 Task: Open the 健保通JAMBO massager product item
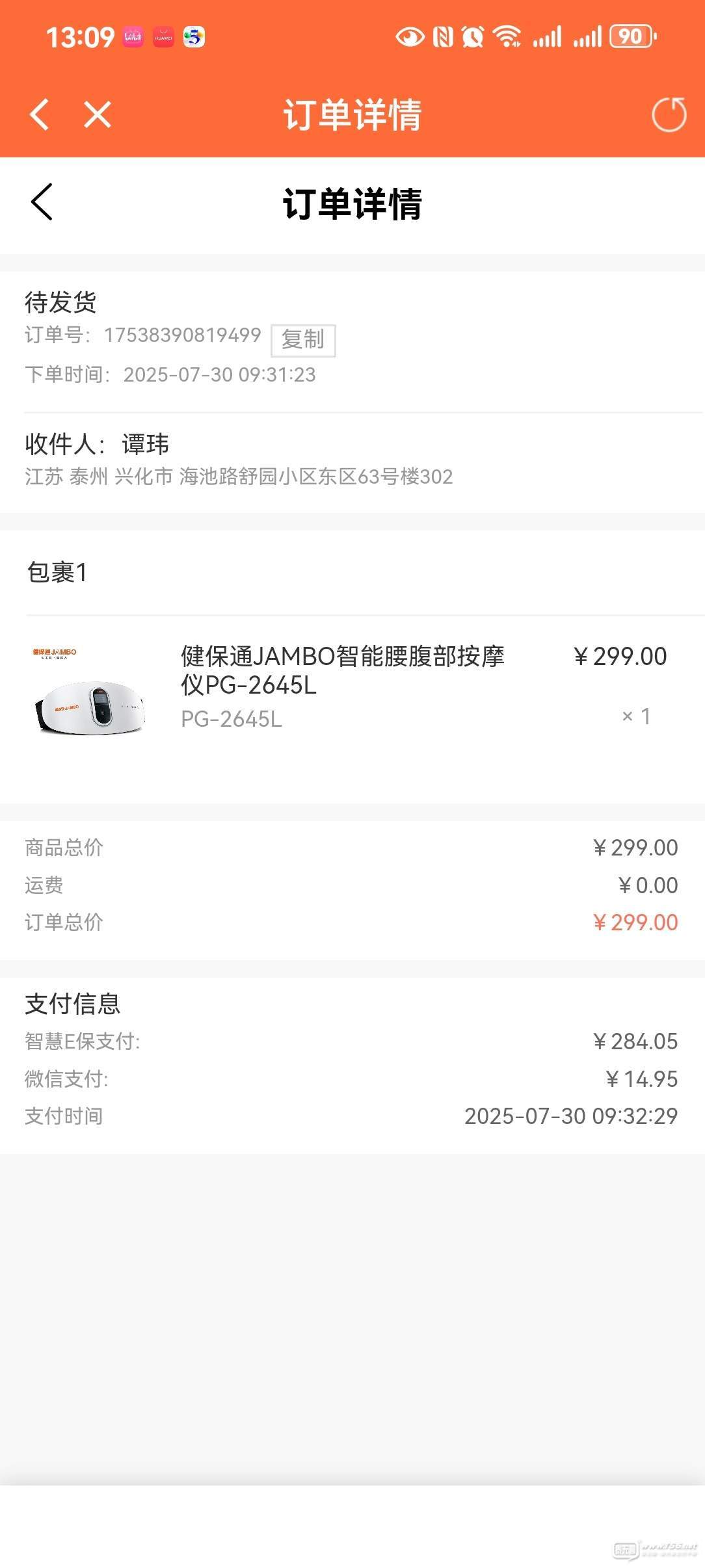pyautogui.click(x=342, y=671)
